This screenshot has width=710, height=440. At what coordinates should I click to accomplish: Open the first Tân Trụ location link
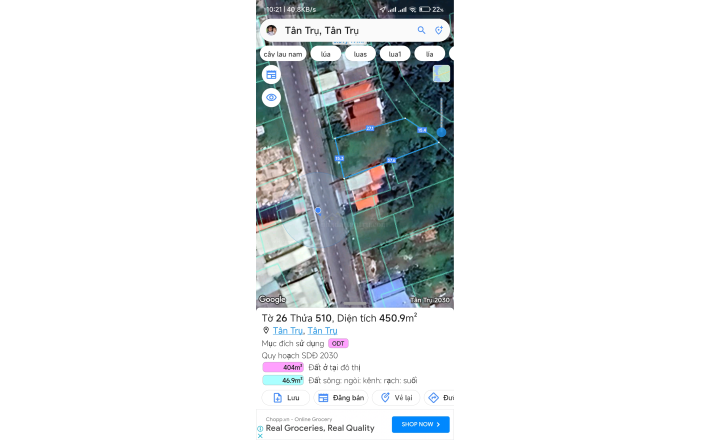click(288, 330)
